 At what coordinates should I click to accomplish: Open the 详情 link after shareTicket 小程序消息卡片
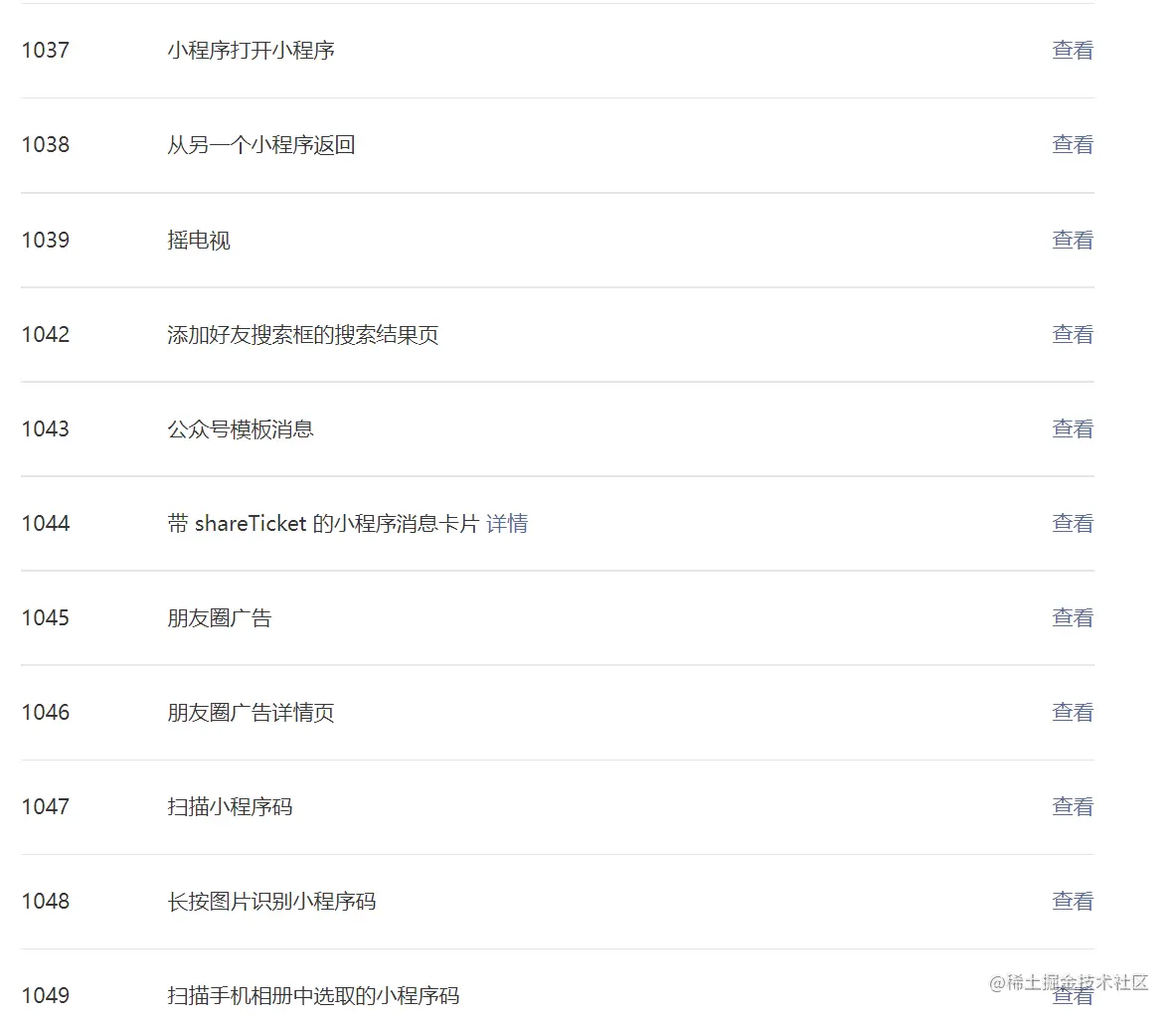click(507, 523)
